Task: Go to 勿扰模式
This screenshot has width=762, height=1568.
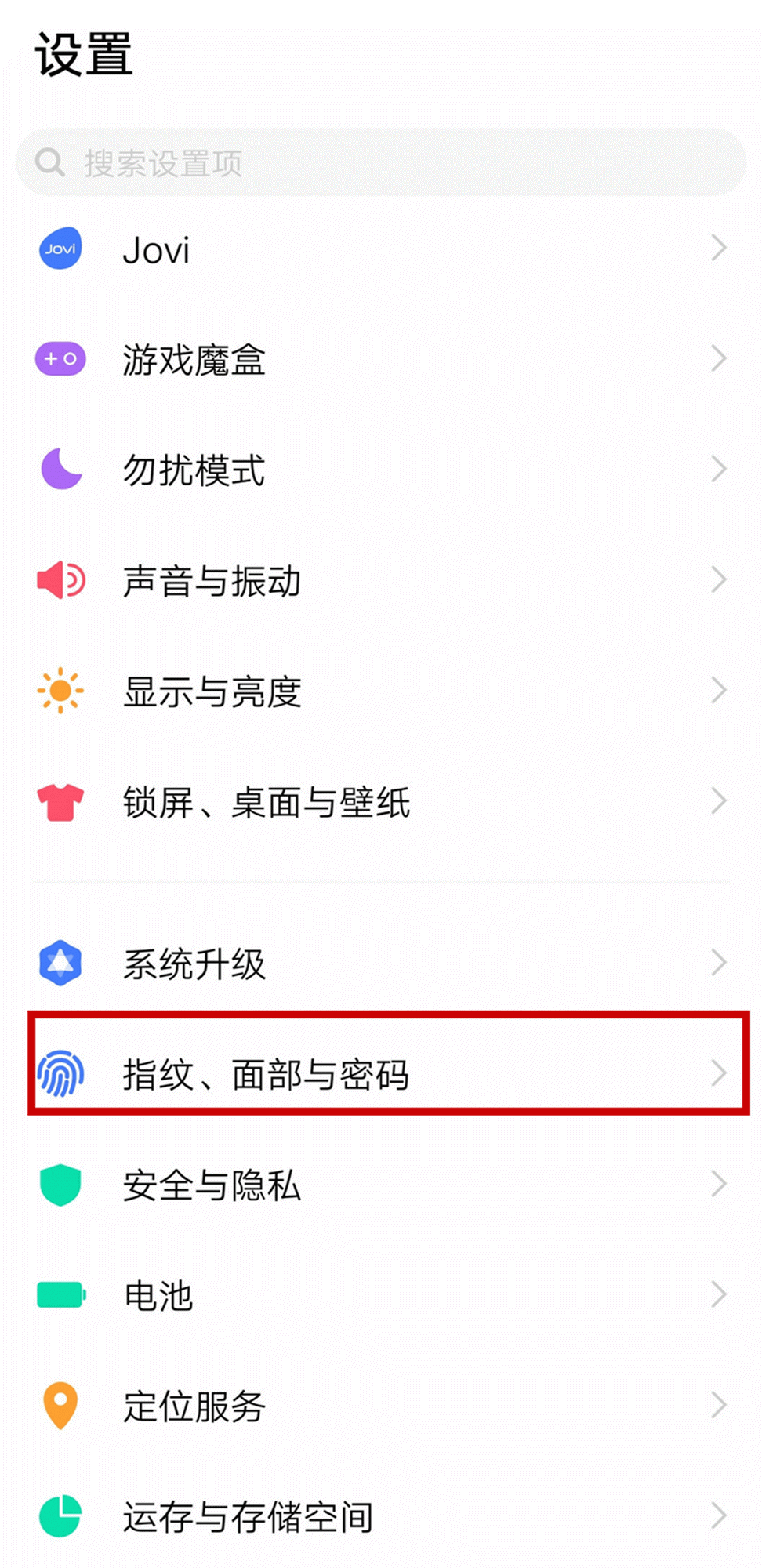Action: (381, 470)
